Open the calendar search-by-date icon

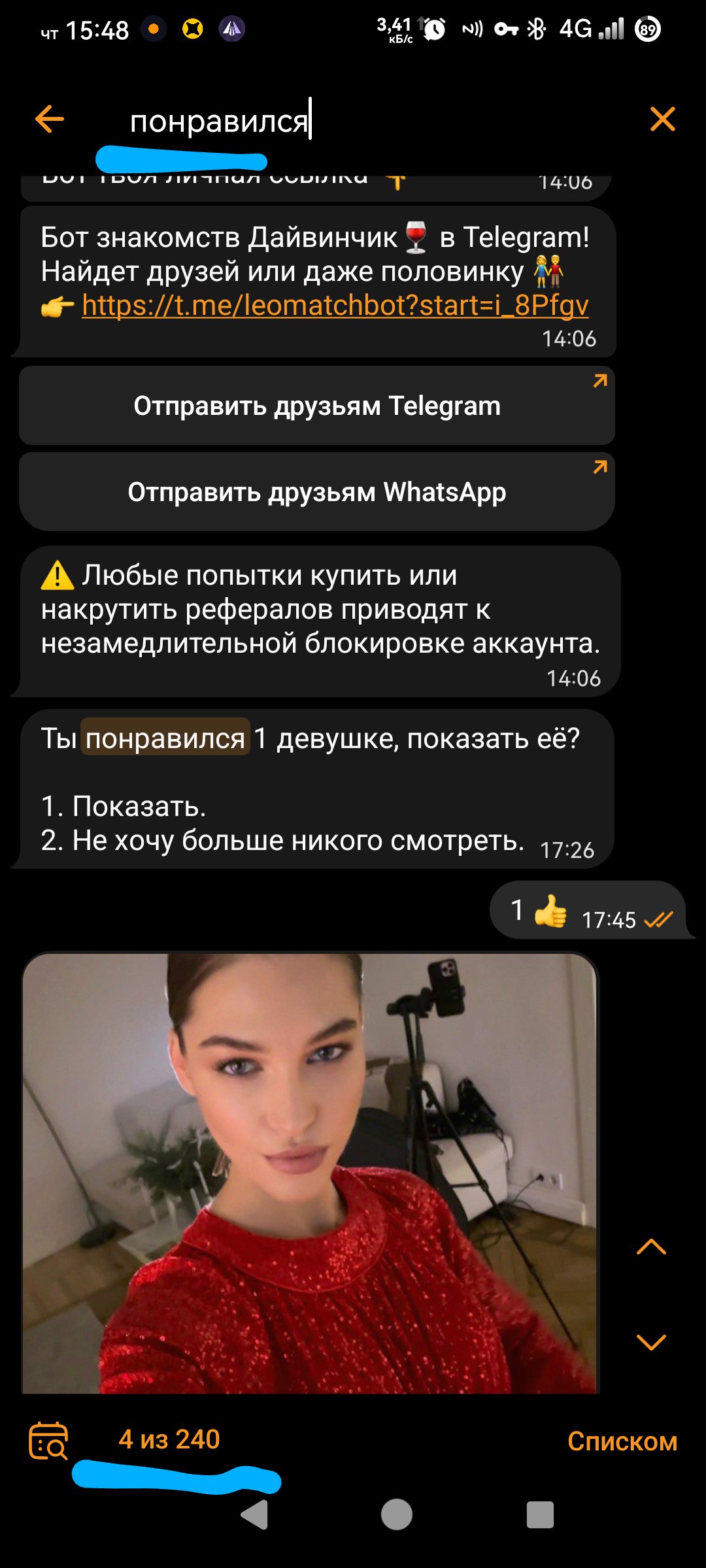pos(48,1441)
